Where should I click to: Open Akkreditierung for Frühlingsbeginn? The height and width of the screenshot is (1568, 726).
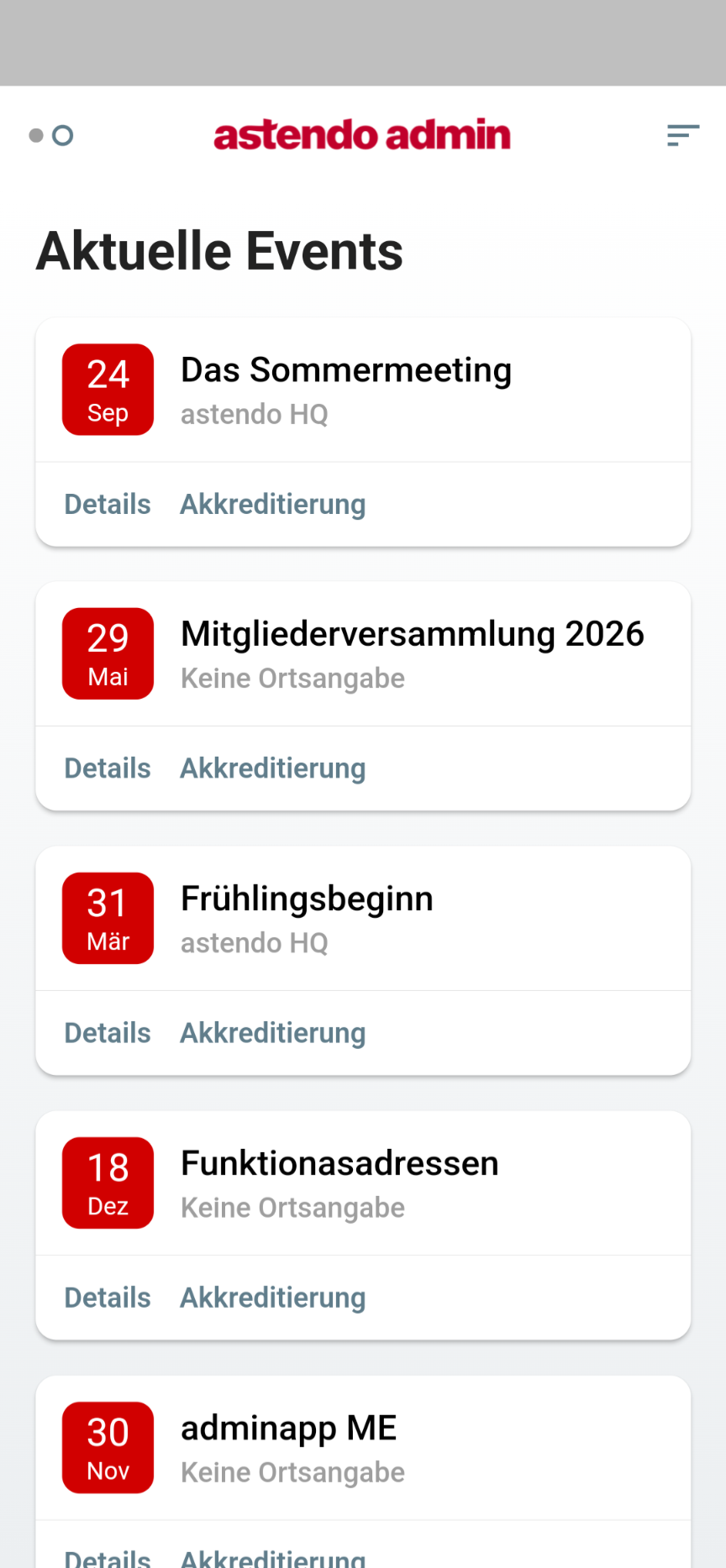click(272, 1032)
